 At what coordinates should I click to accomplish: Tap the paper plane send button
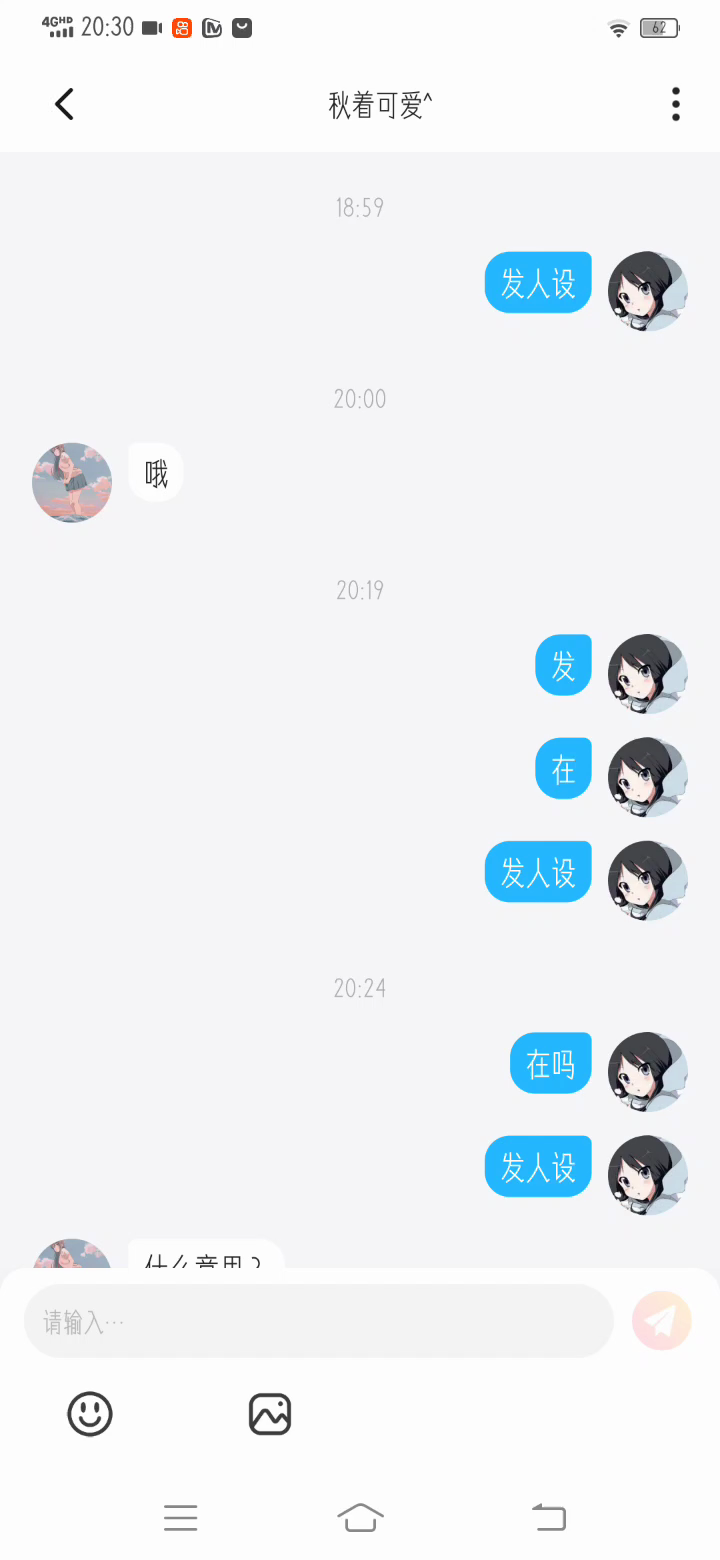point(661,1321)
